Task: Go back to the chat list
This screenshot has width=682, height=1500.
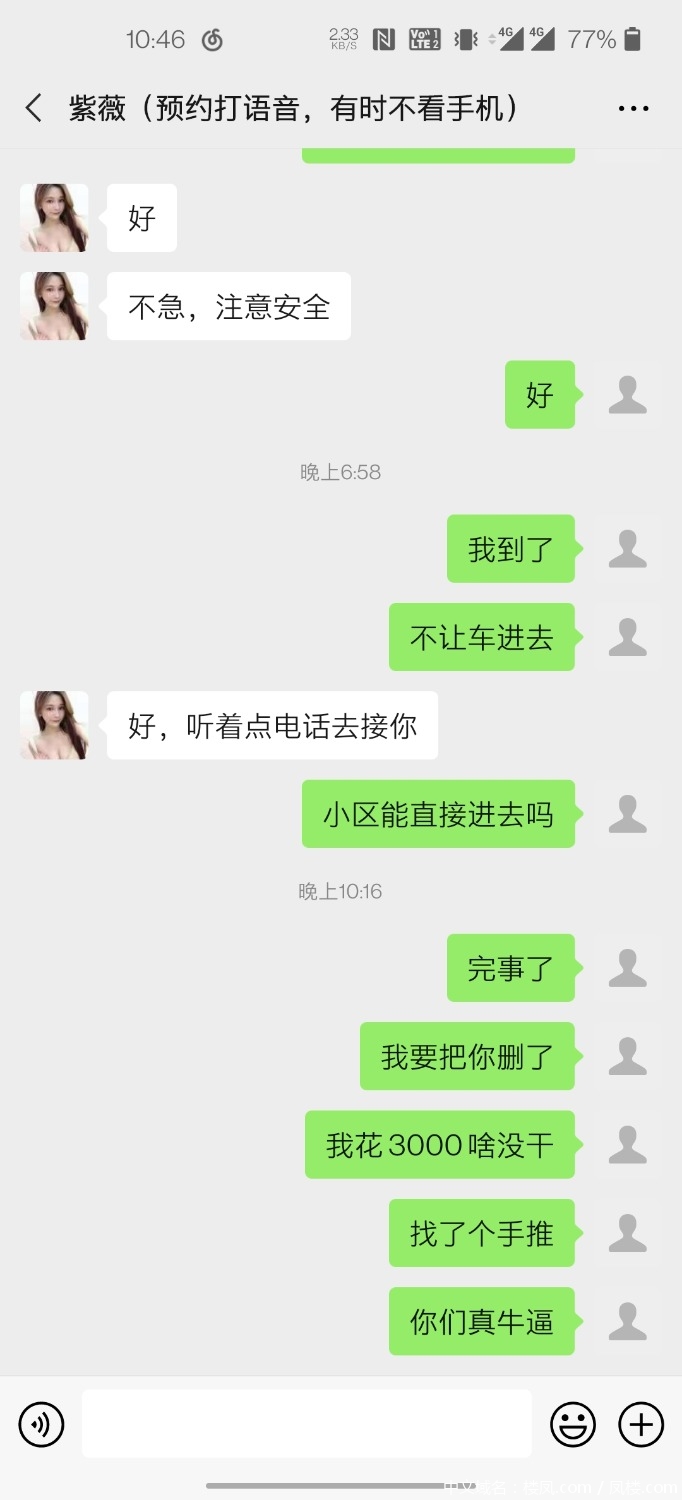Action: pos(34,108)
